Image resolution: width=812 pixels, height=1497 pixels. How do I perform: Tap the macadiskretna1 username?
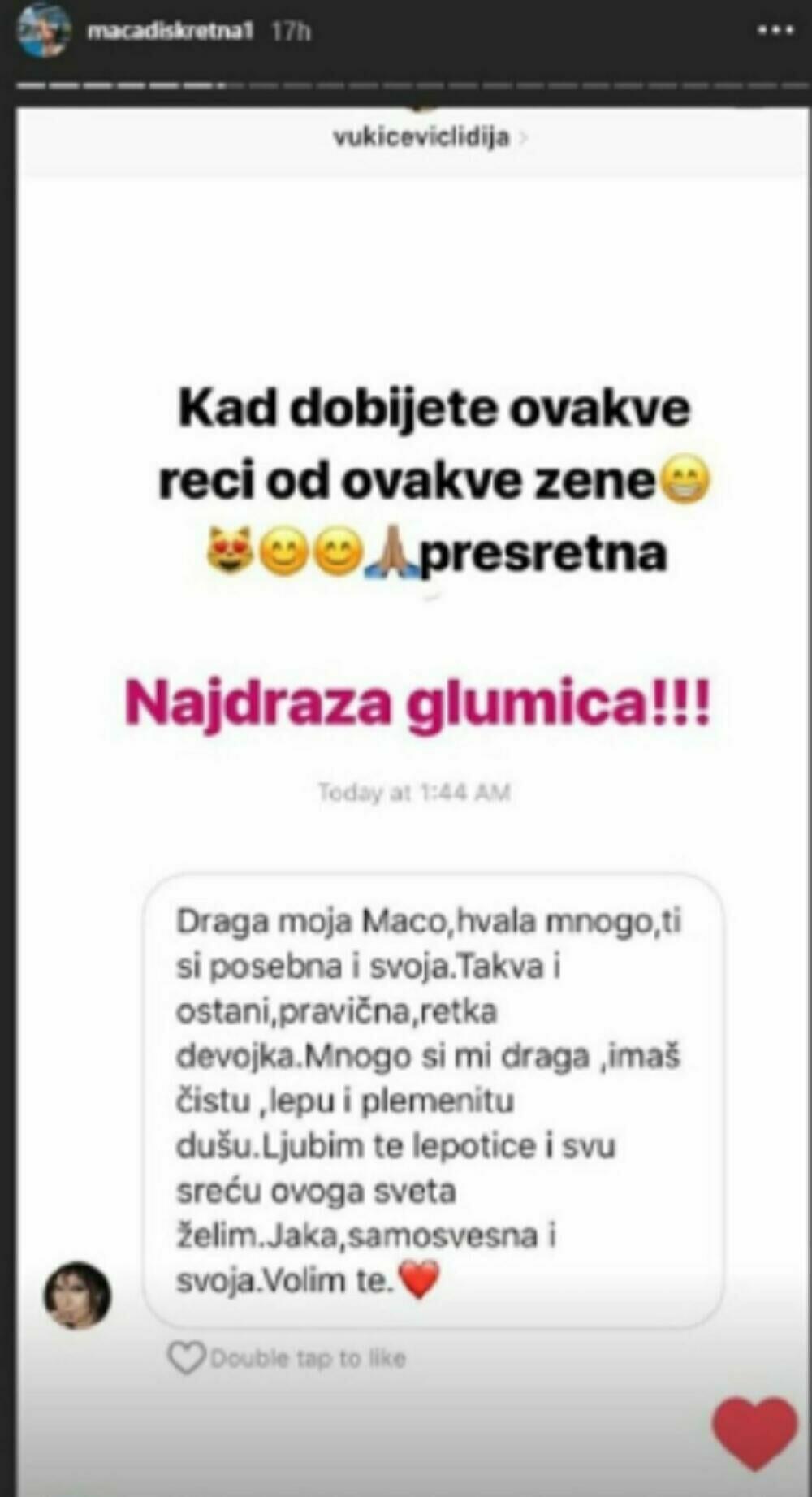[x=170, y=31]
